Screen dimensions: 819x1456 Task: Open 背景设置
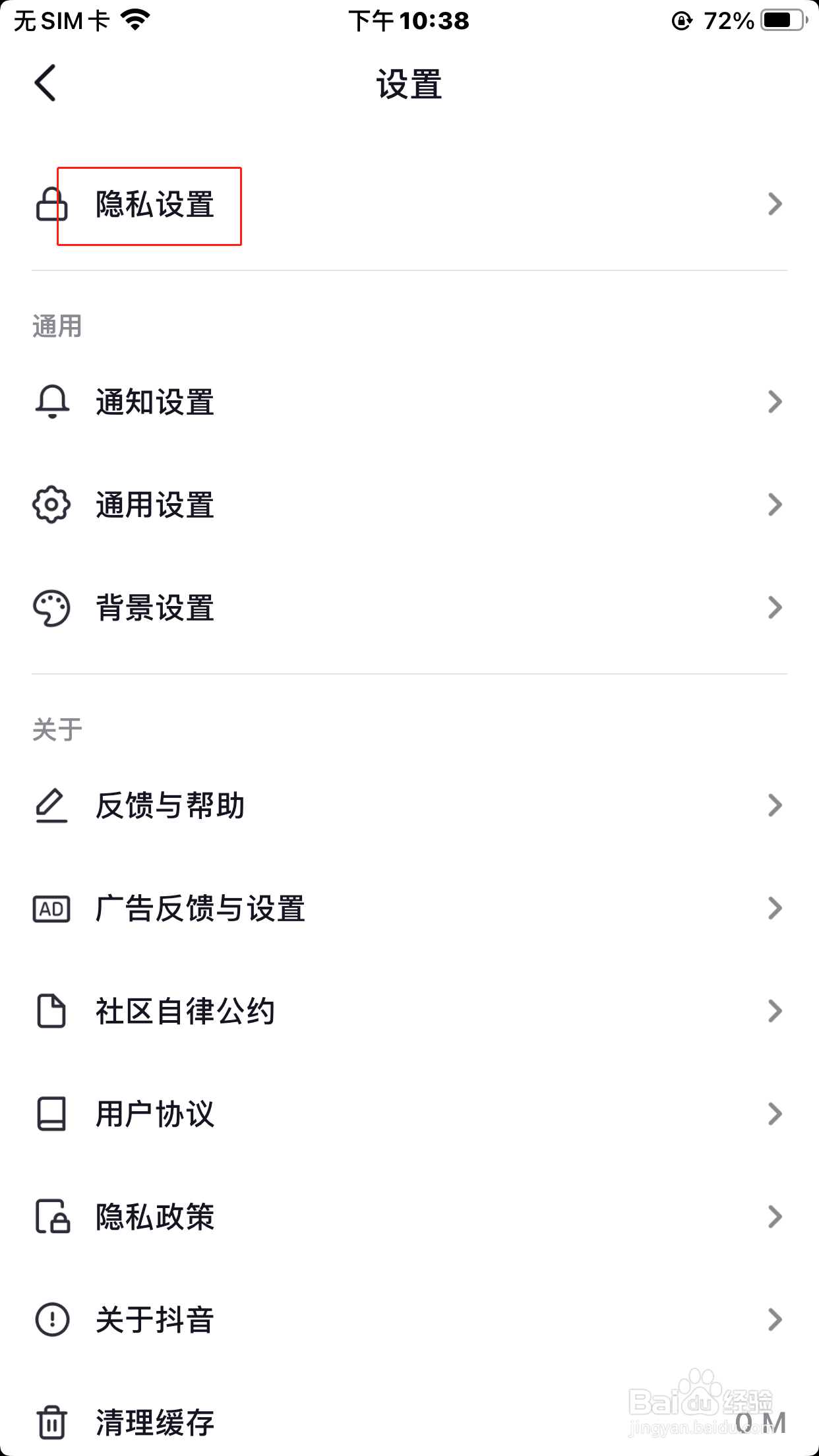click(x=409, y=608)
